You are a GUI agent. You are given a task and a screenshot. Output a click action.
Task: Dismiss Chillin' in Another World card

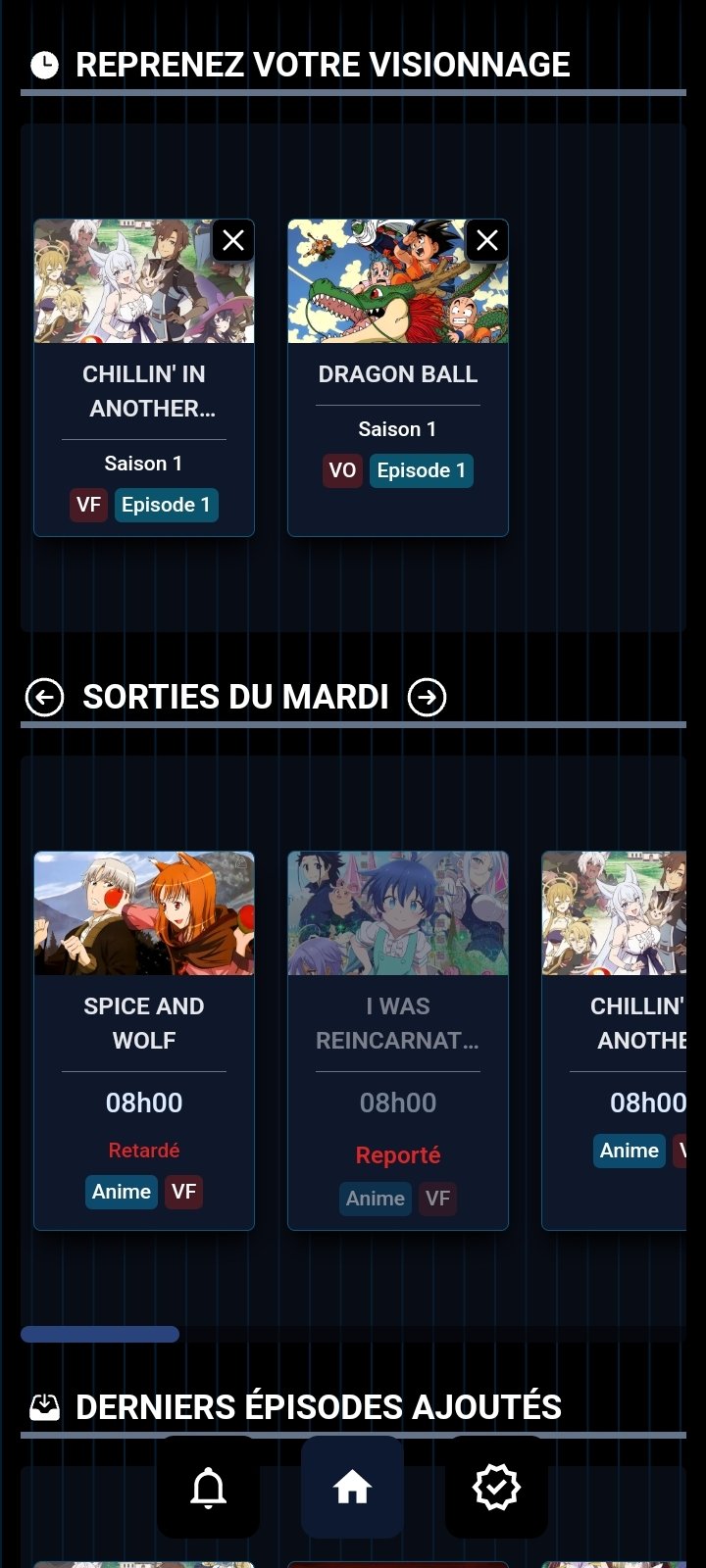click(x=233, y=240)
